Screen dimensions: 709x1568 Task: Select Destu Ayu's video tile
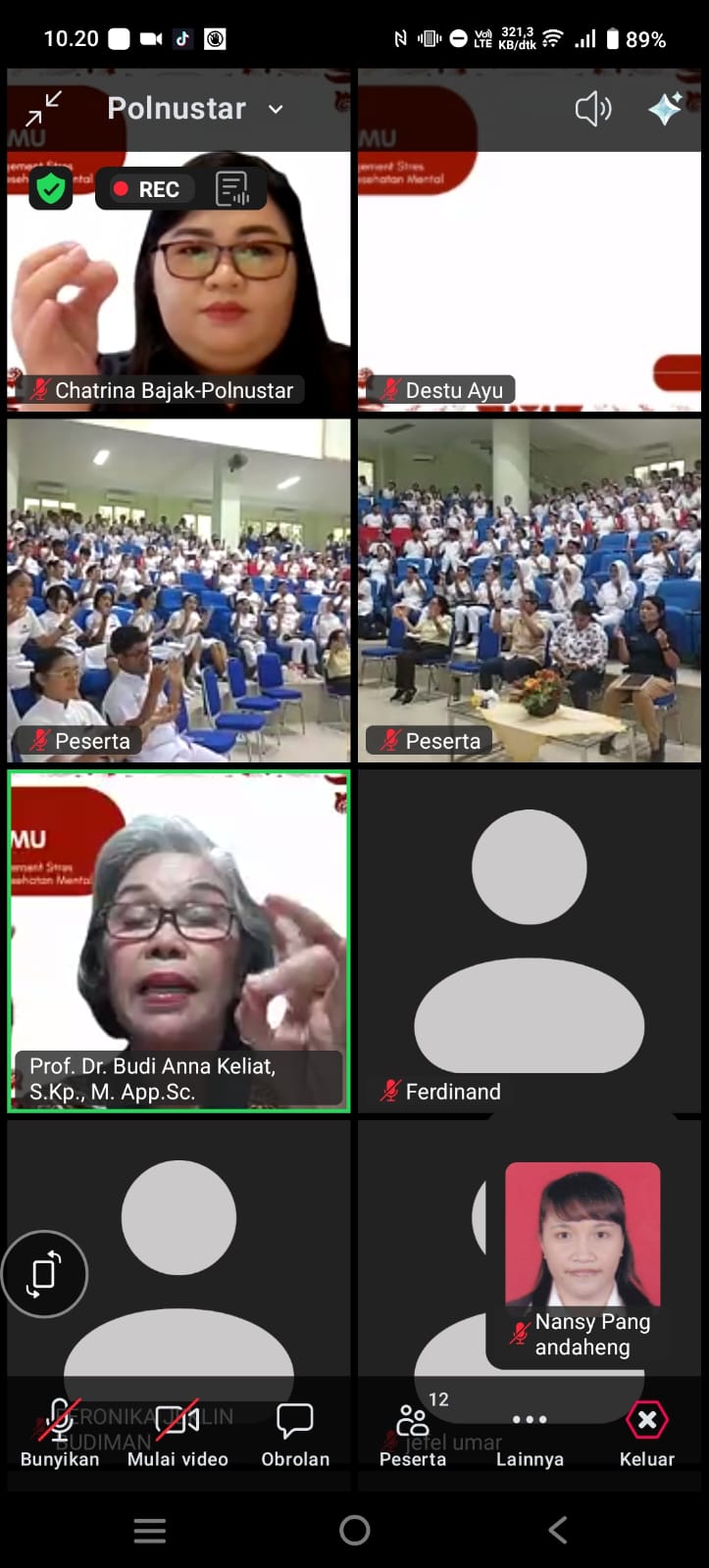point(530,239)
